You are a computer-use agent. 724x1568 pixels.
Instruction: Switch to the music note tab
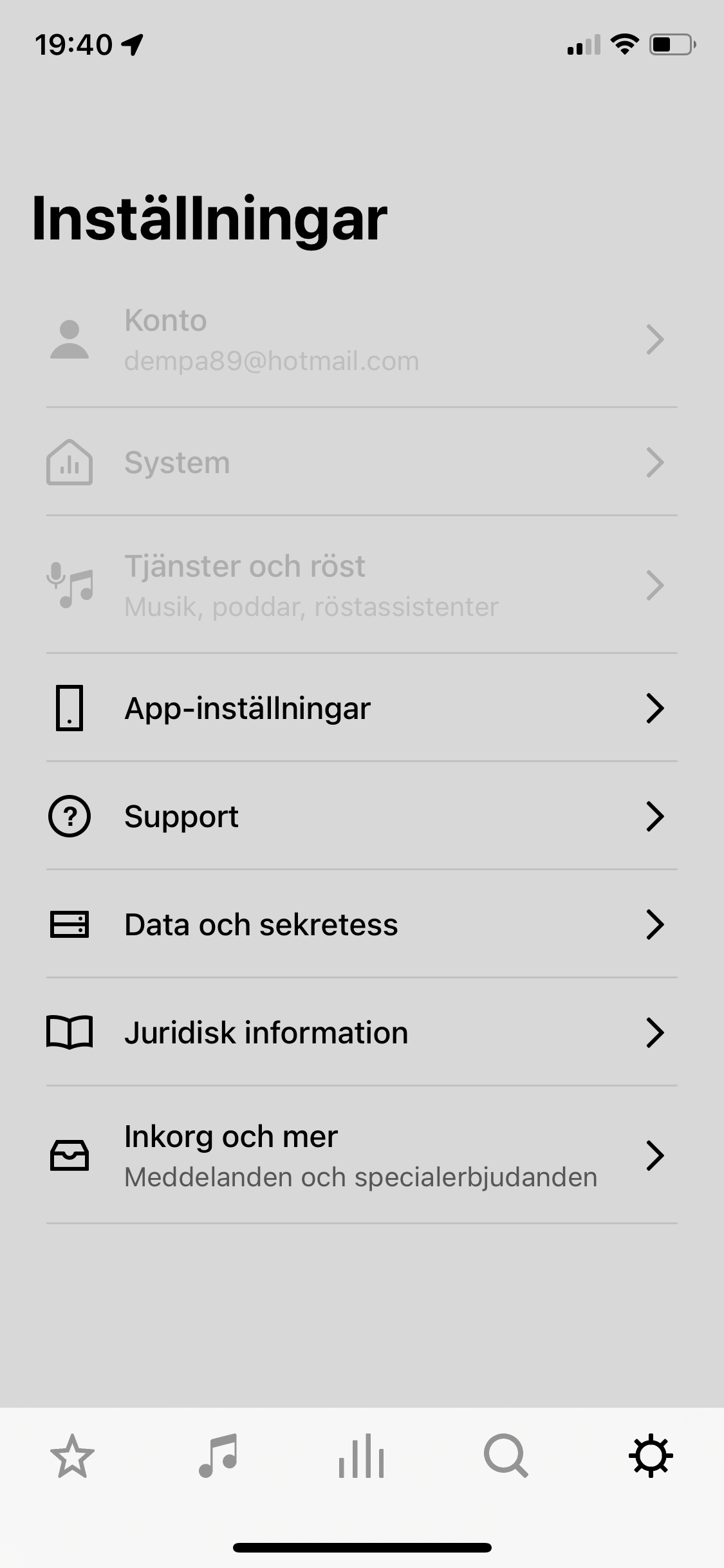(218, 1456)
